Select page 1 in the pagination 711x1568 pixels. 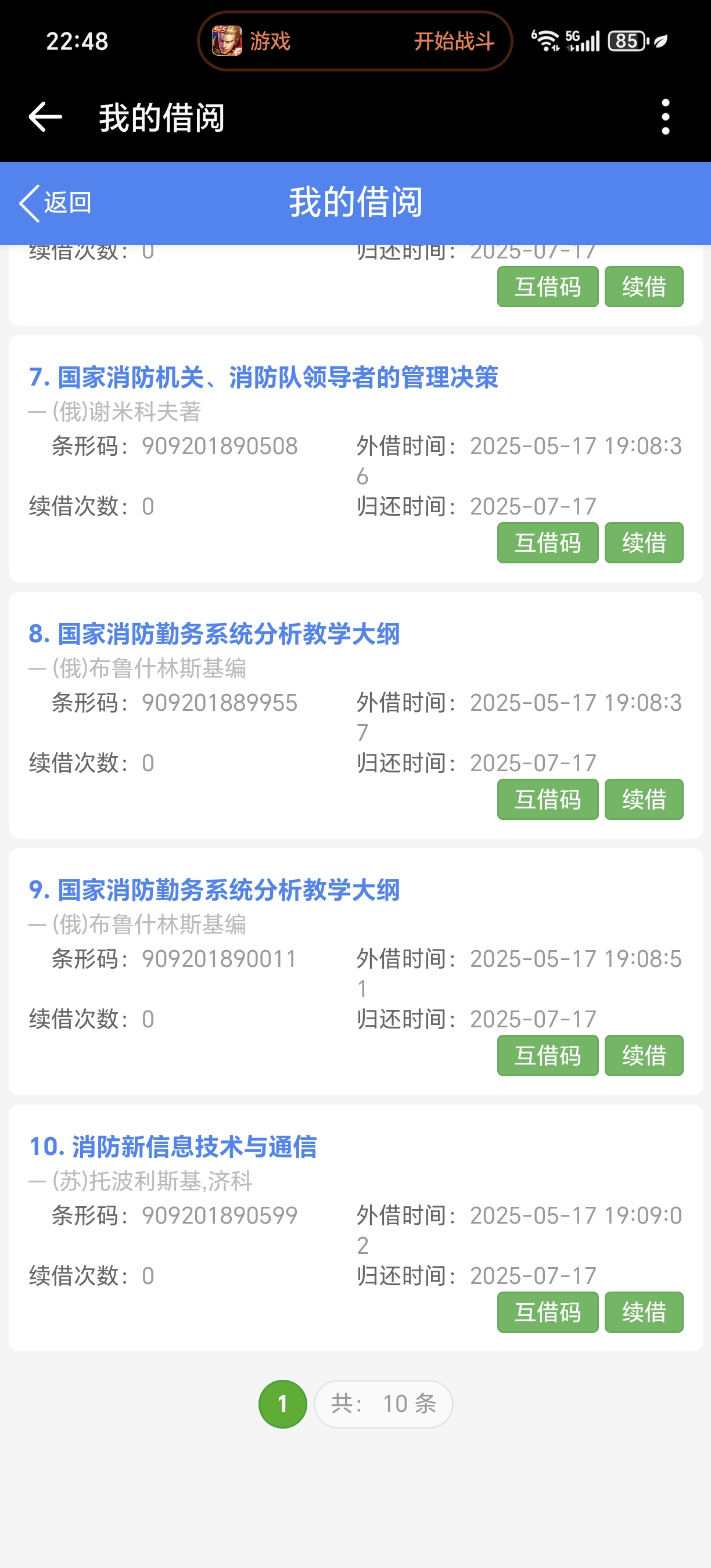[x=282, y=1404]
